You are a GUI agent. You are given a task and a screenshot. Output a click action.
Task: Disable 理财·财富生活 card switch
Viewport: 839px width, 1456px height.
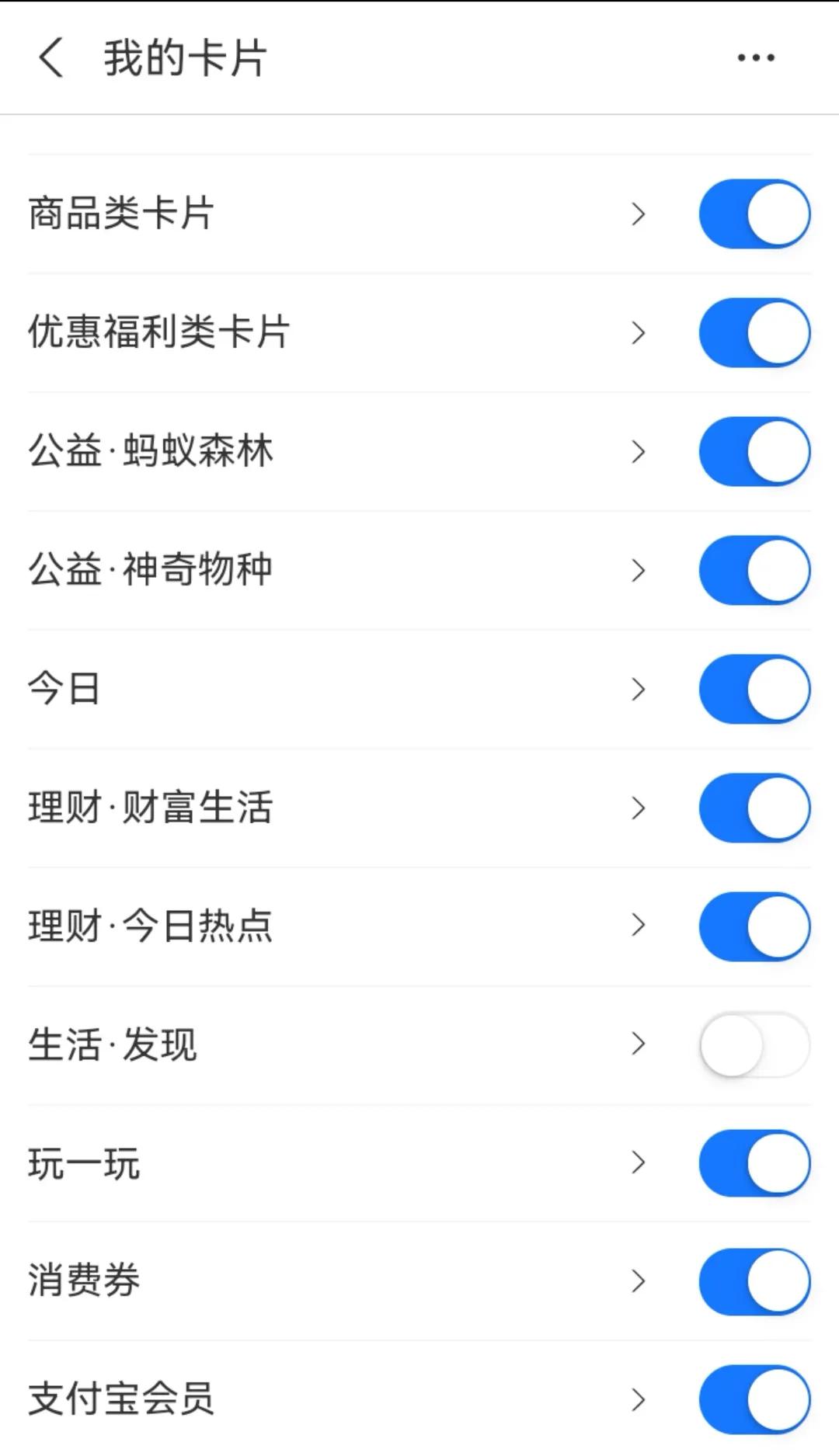pos(754,808)
